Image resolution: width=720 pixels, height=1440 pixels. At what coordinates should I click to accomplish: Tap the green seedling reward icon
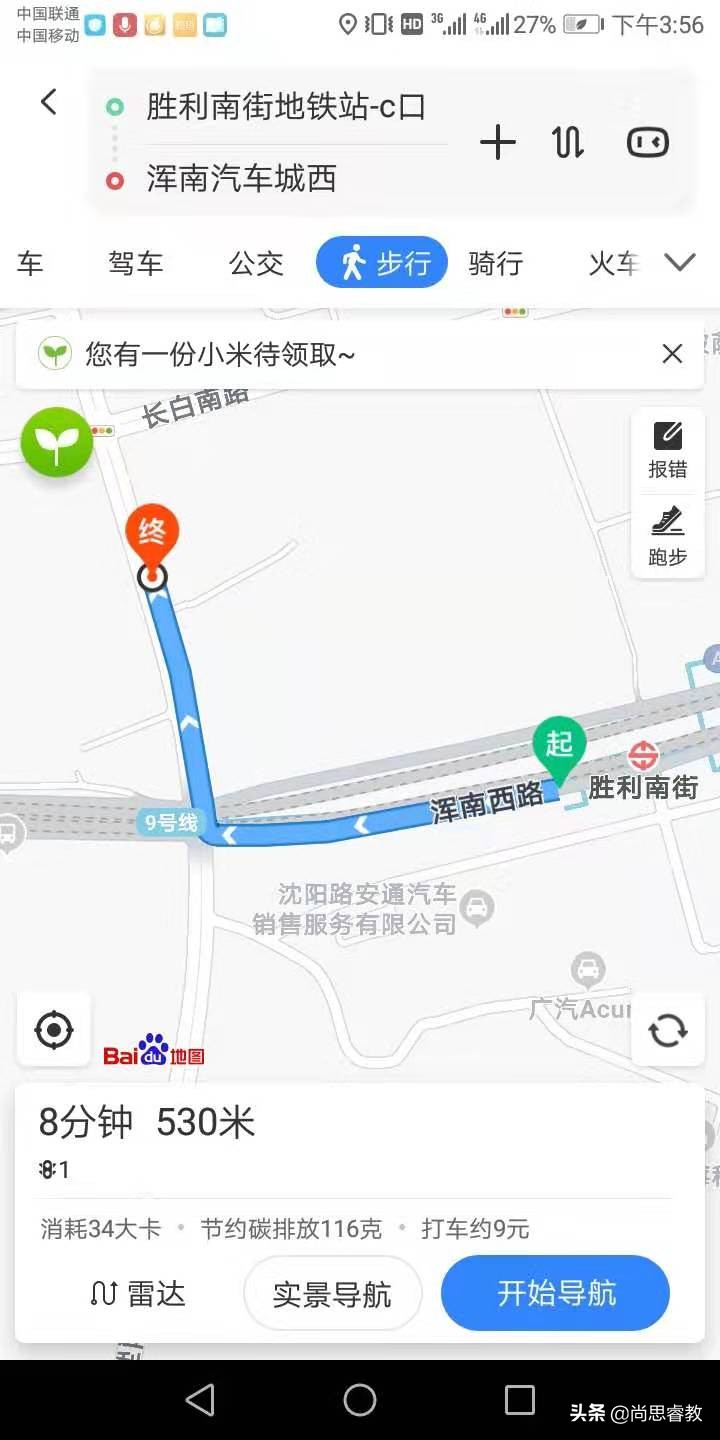point(57,442)
